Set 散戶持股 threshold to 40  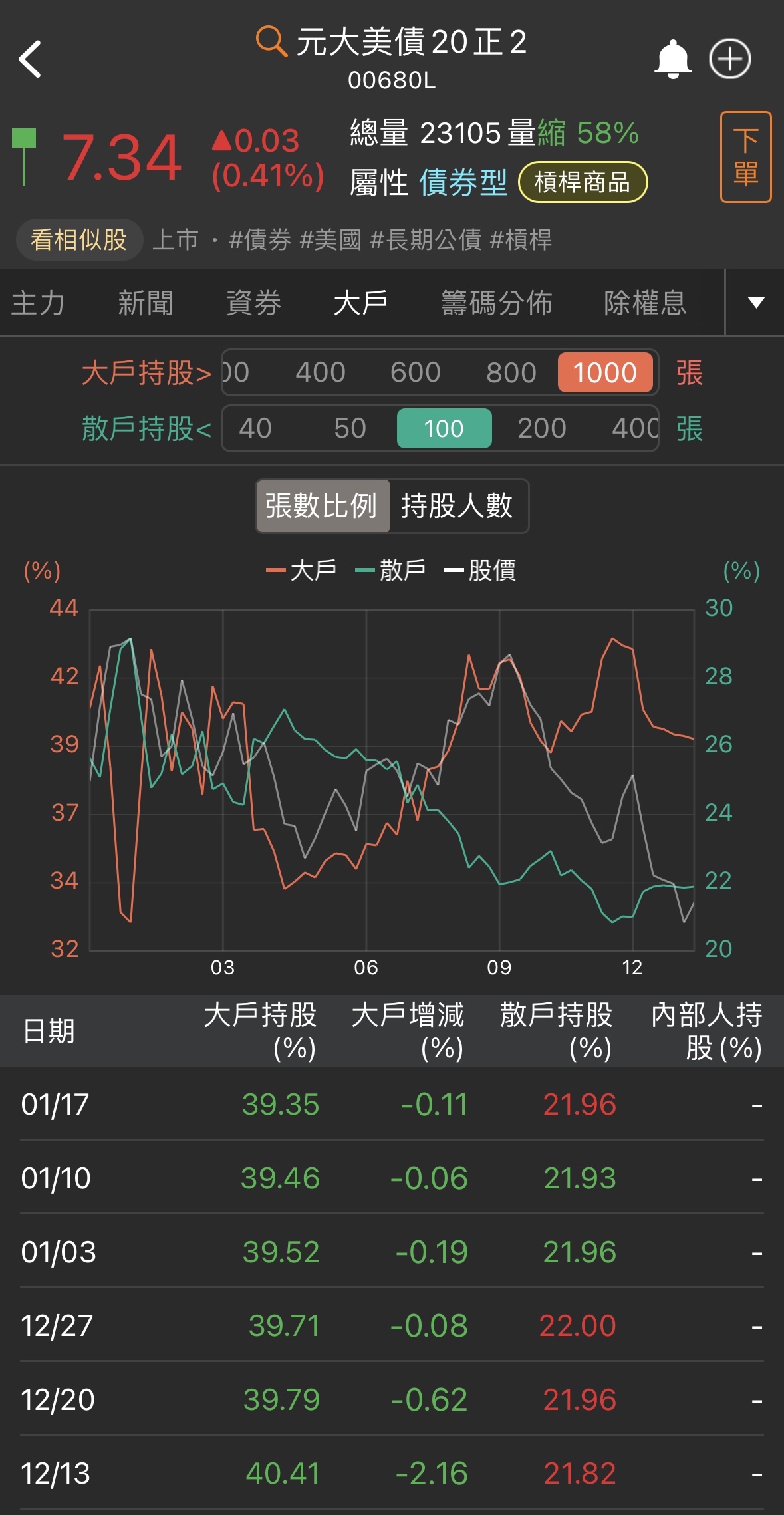tap(255, 428)
